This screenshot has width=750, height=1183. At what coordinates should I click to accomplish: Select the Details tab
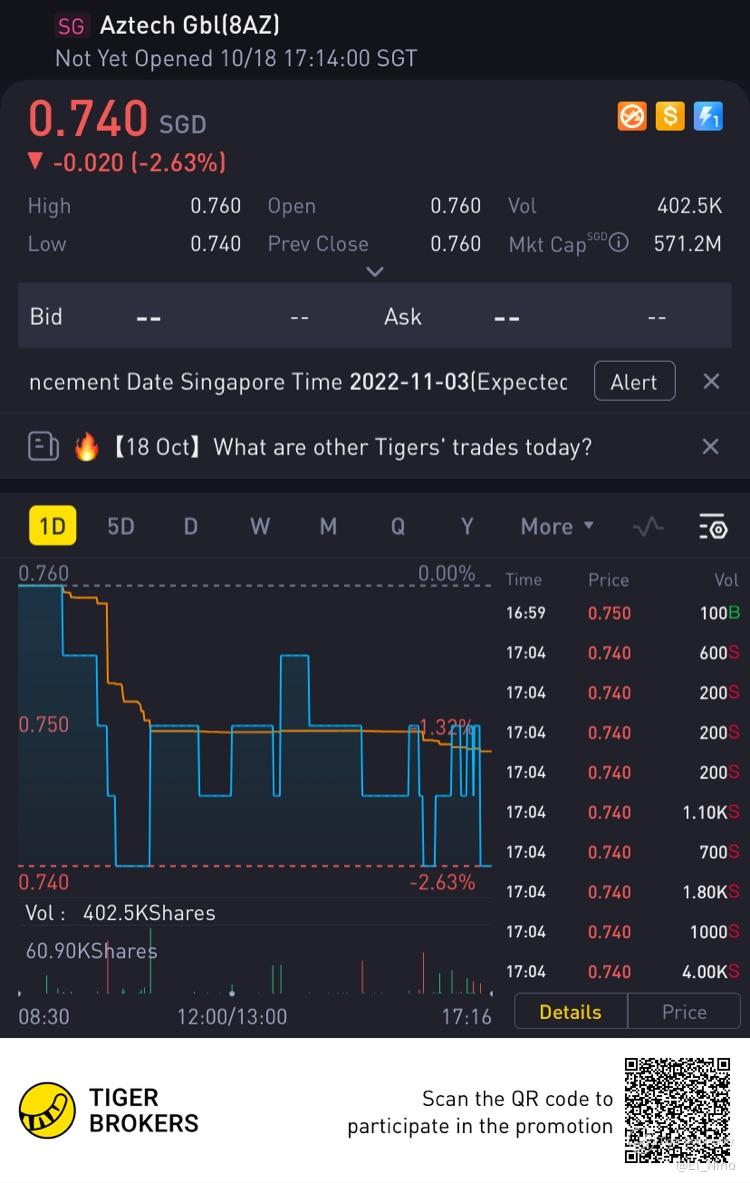[x=570, y=1012]
